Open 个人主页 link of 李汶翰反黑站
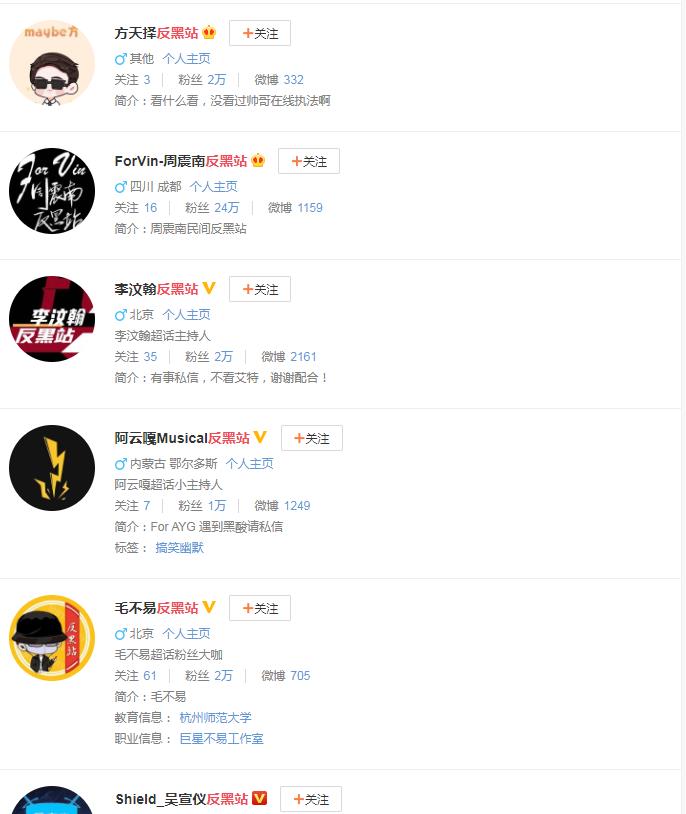Image resolution: width=686 pixels, height=814 pixels. 186,314
